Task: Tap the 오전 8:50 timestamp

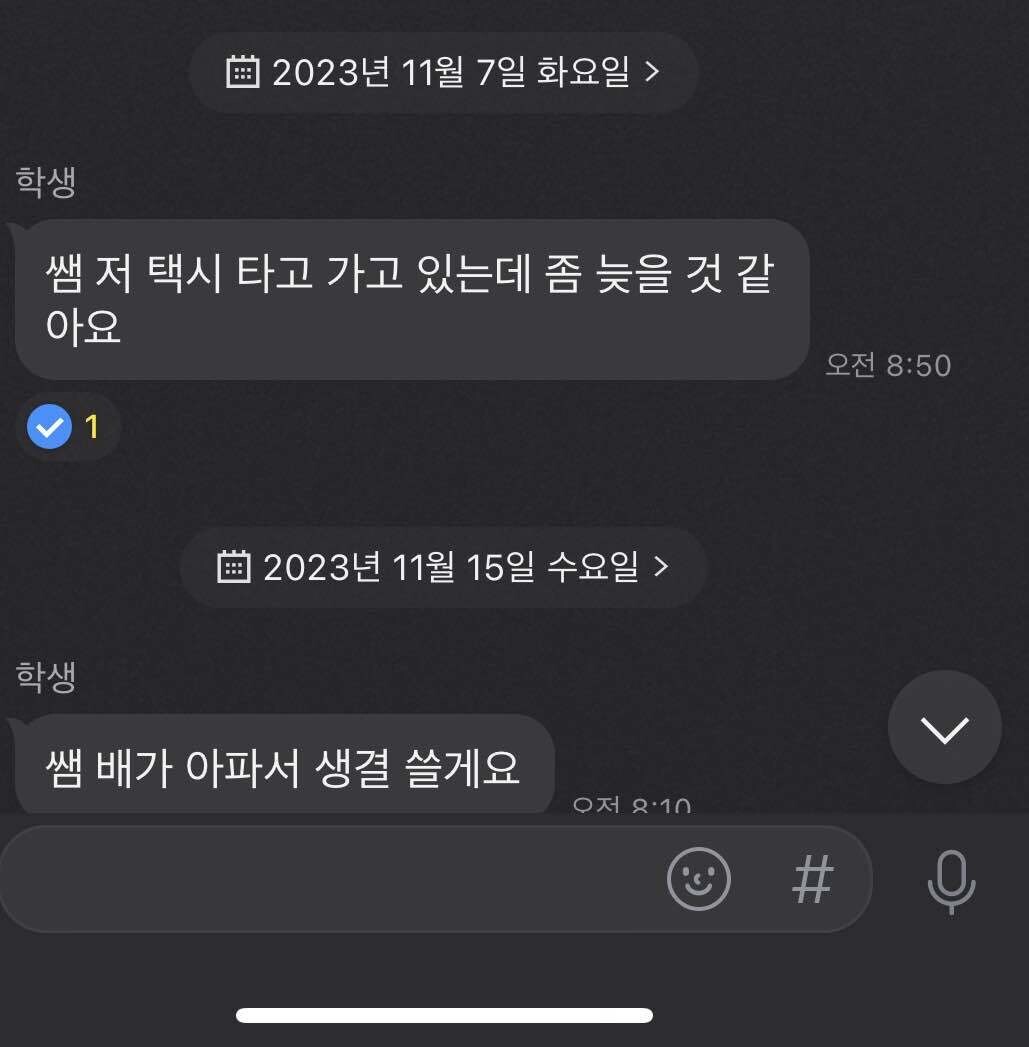Action: pos(888,365)
